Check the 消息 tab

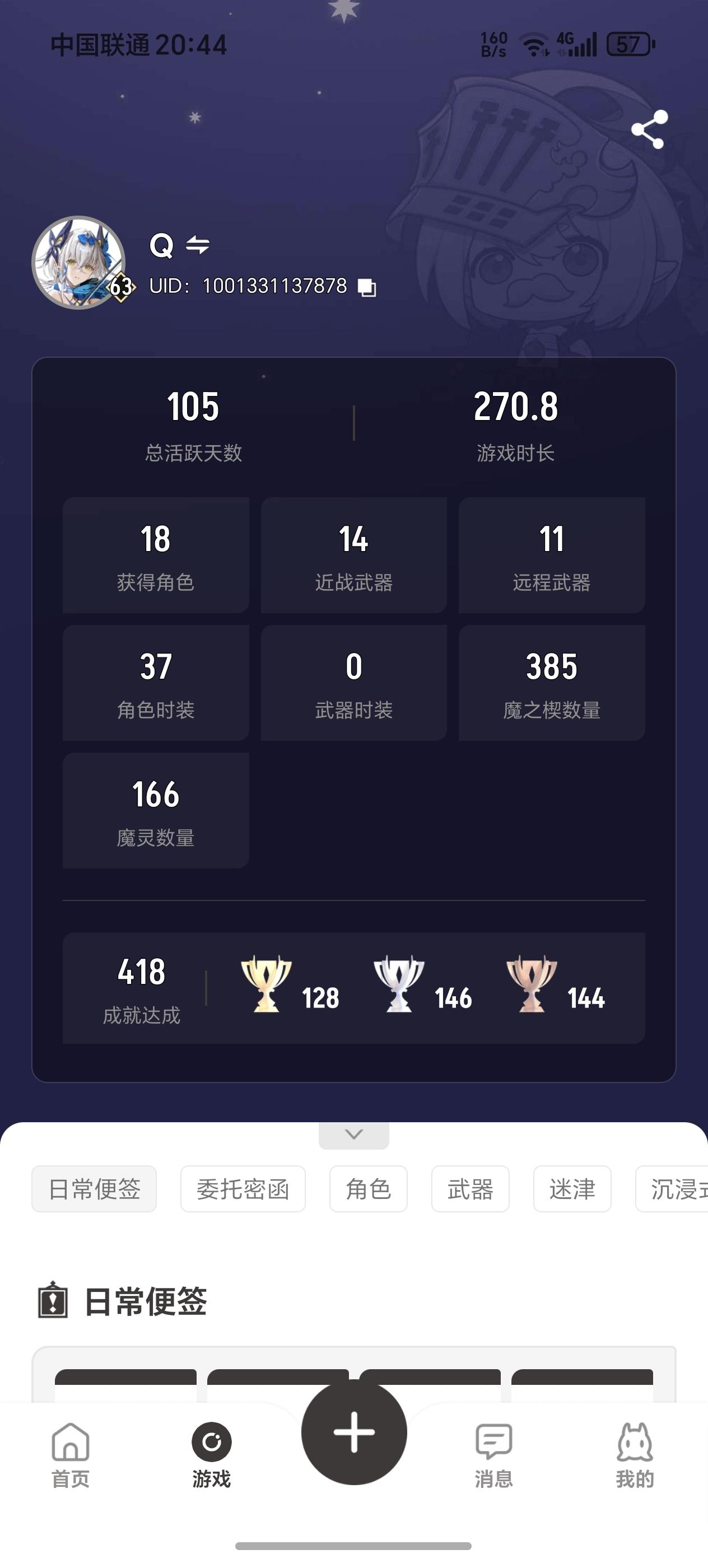[x=493, y=1454]
